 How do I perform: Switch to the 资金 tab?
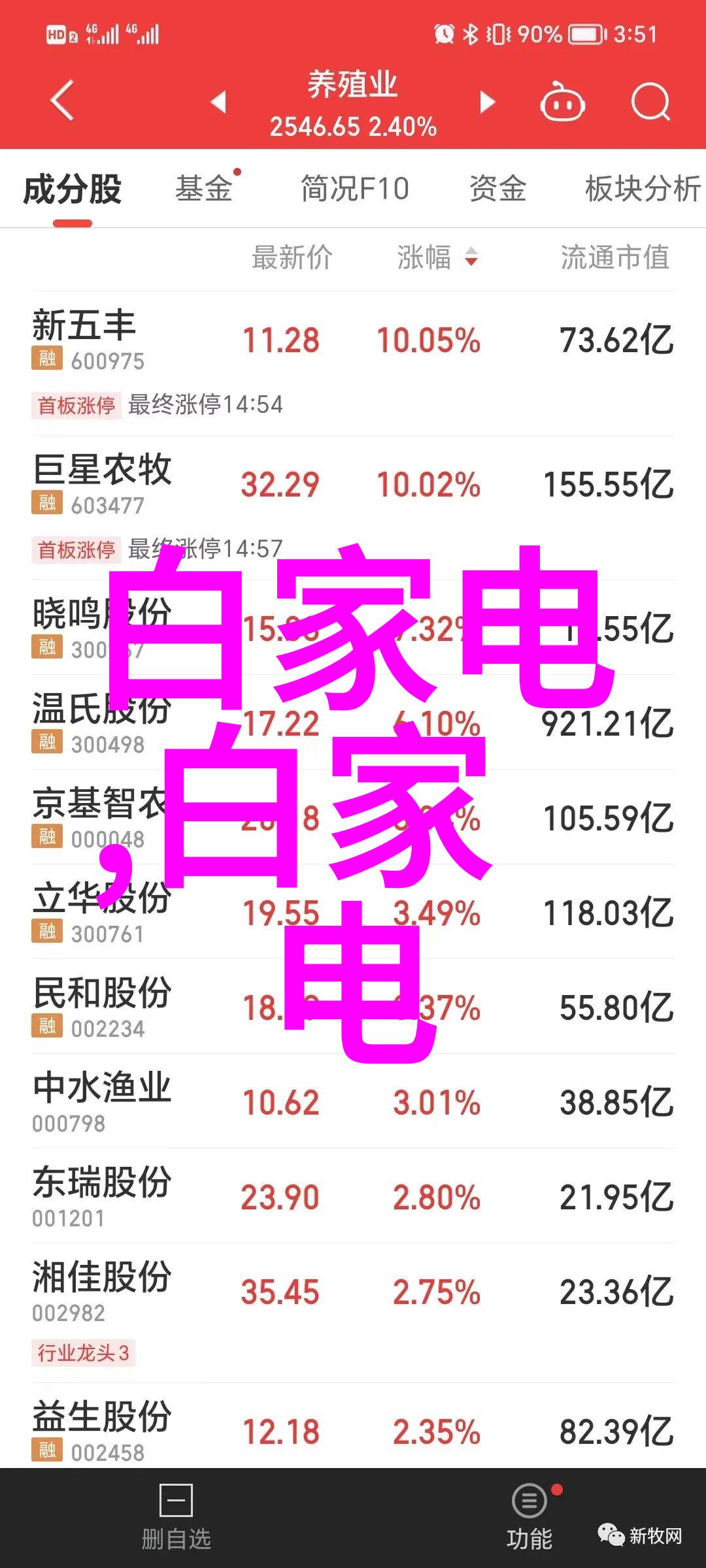coord(498,189)
